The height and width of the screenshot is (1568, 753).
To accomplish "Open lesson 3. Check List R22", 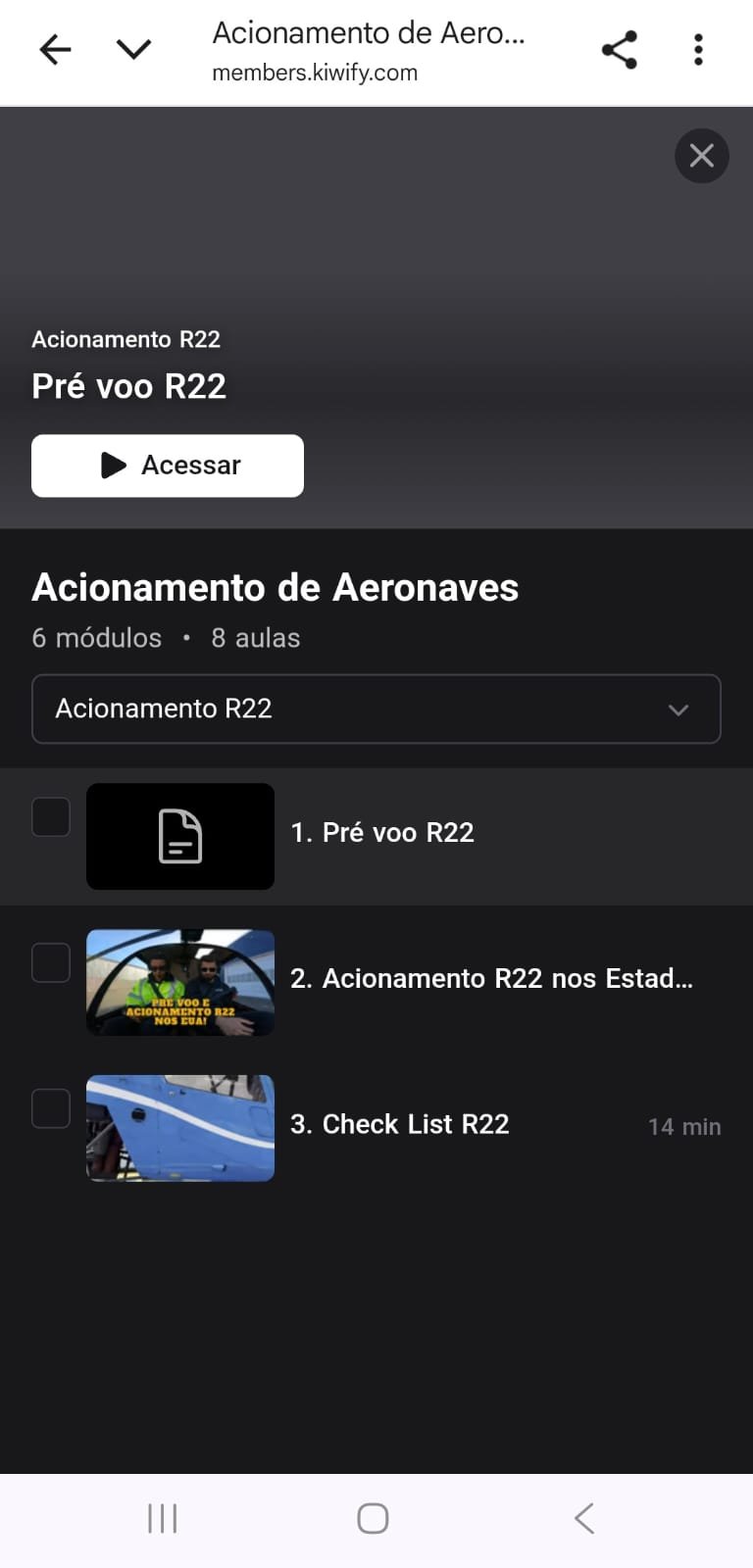I will pos(399,1125).
